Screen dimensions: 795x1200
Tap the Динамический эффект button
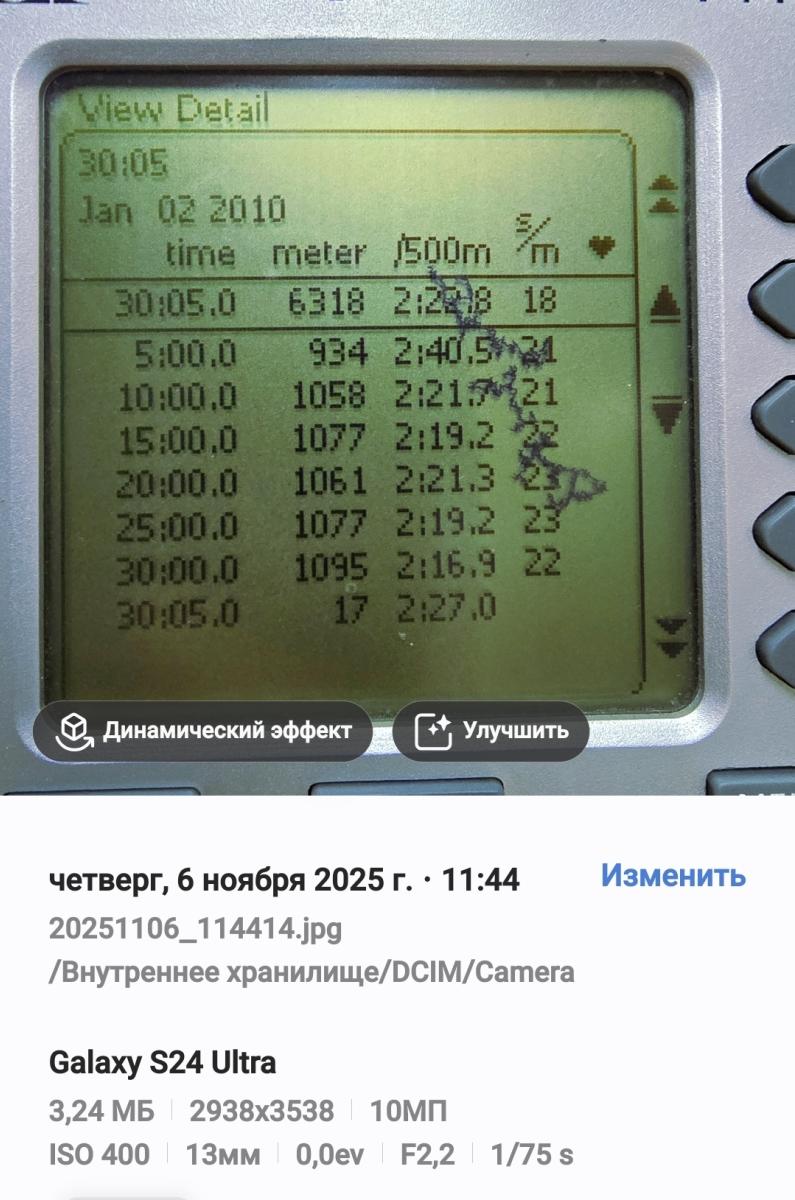[203, 731]
